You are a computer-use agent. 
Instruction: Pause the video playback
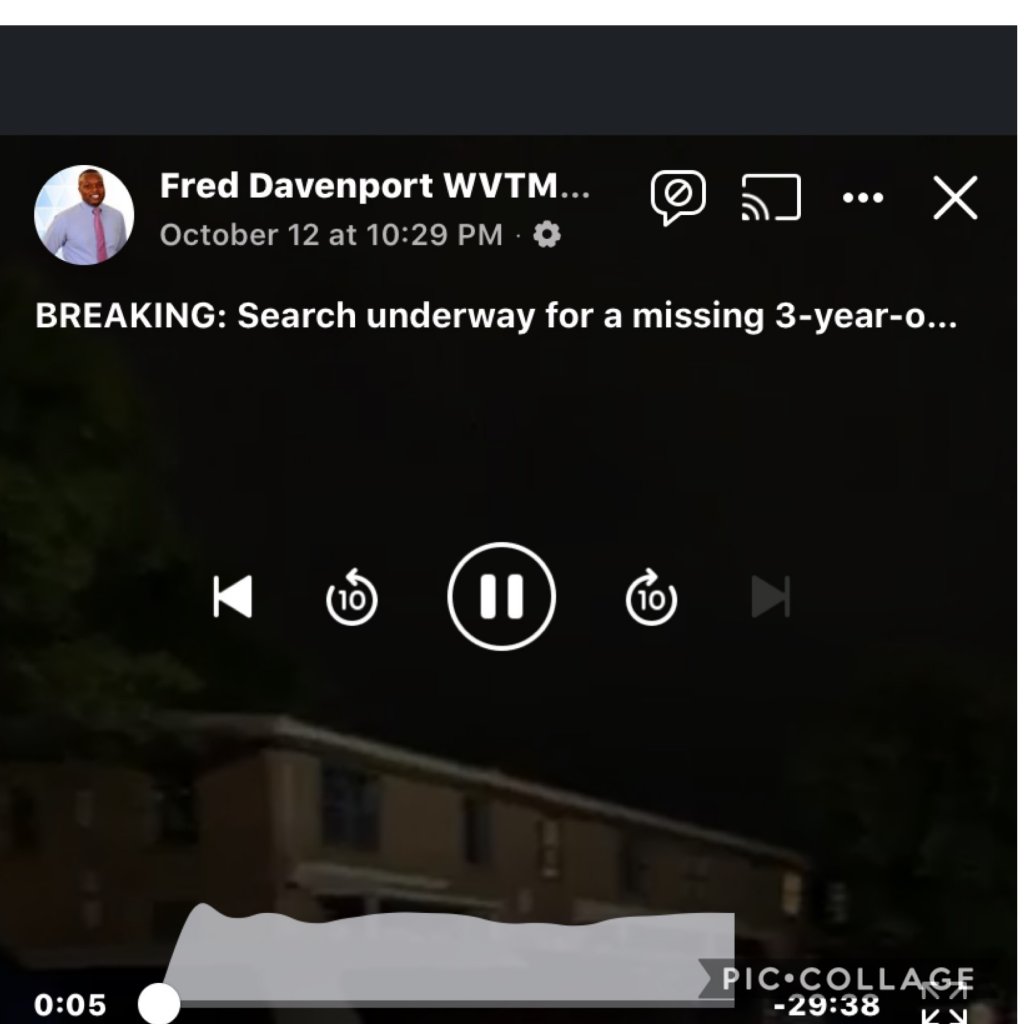[x=501, y=597]
